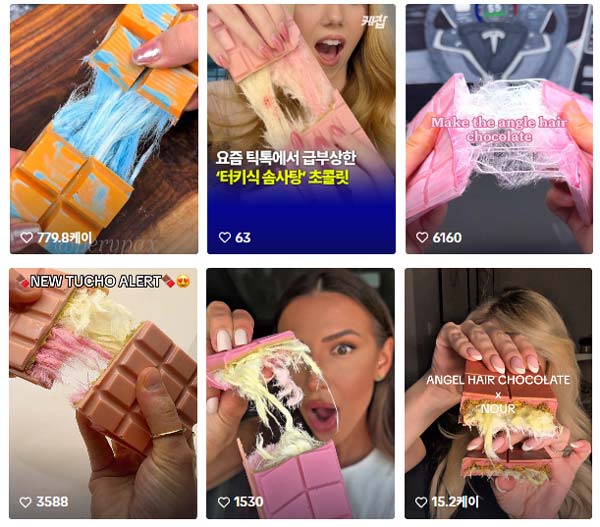Open the orange and blue chocolate video with 779.8 likes
This screenshot has height=527, width=600.
click(x=103, y=128)
